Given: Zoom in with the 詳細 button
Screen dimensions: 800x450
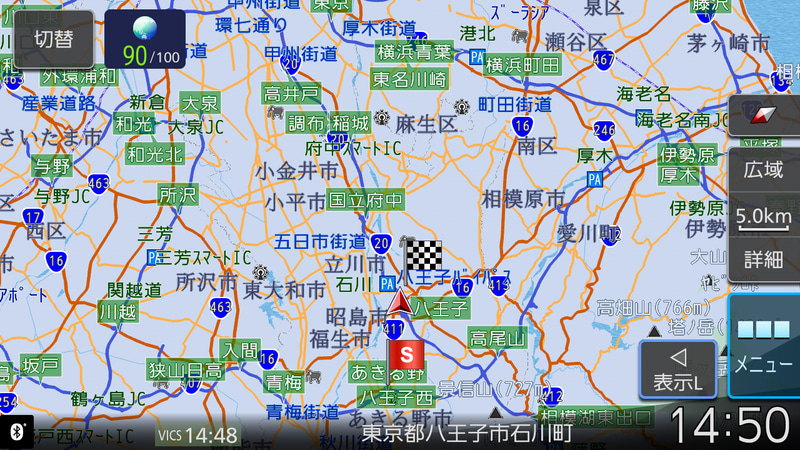Looking at the screenshot, I should (763, 259).
